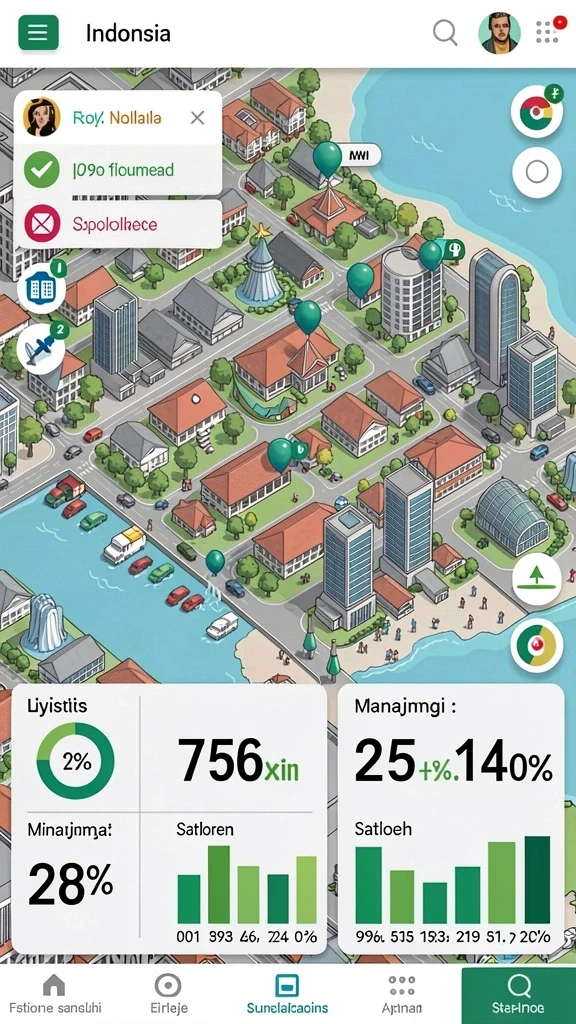This screenshot has width=576, height=1024.
Task: Select the green-check row "109o floumead"
Action: click(x=118, y=170)
